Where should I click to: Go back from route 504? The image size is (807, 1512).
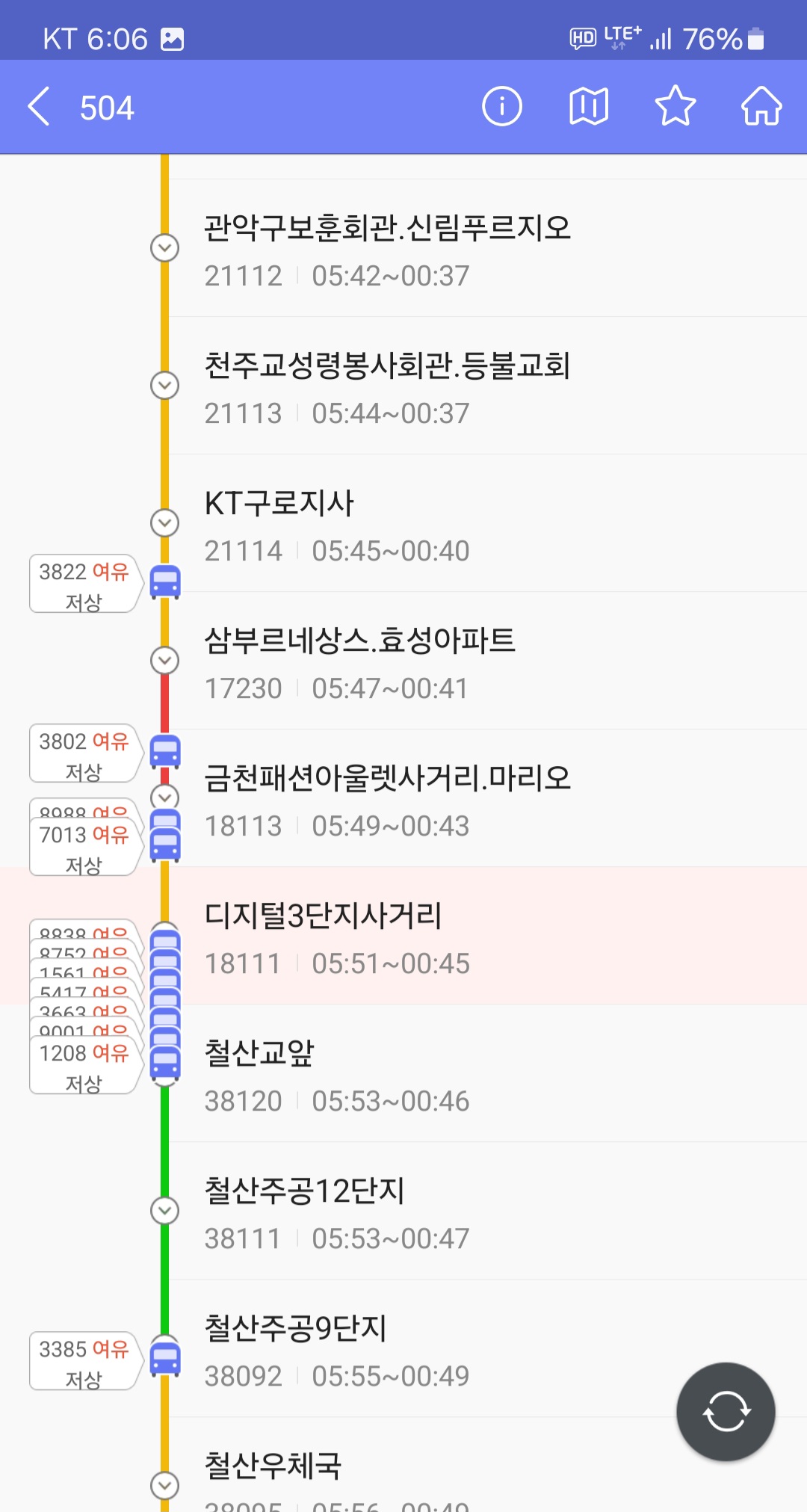click(39, 106)
